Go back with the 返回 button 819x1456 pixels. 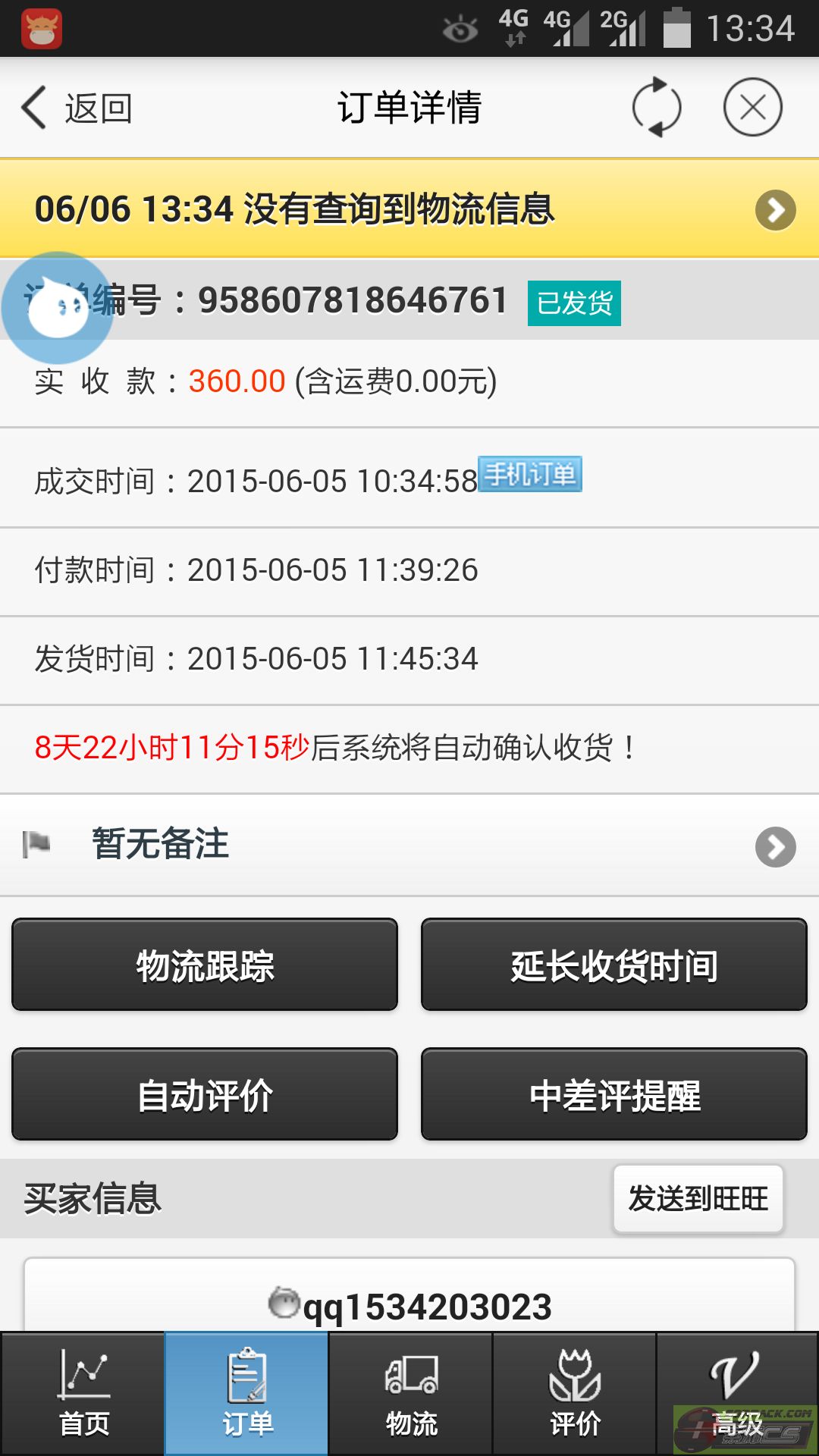pyautogui.click(x=77, y=108)
